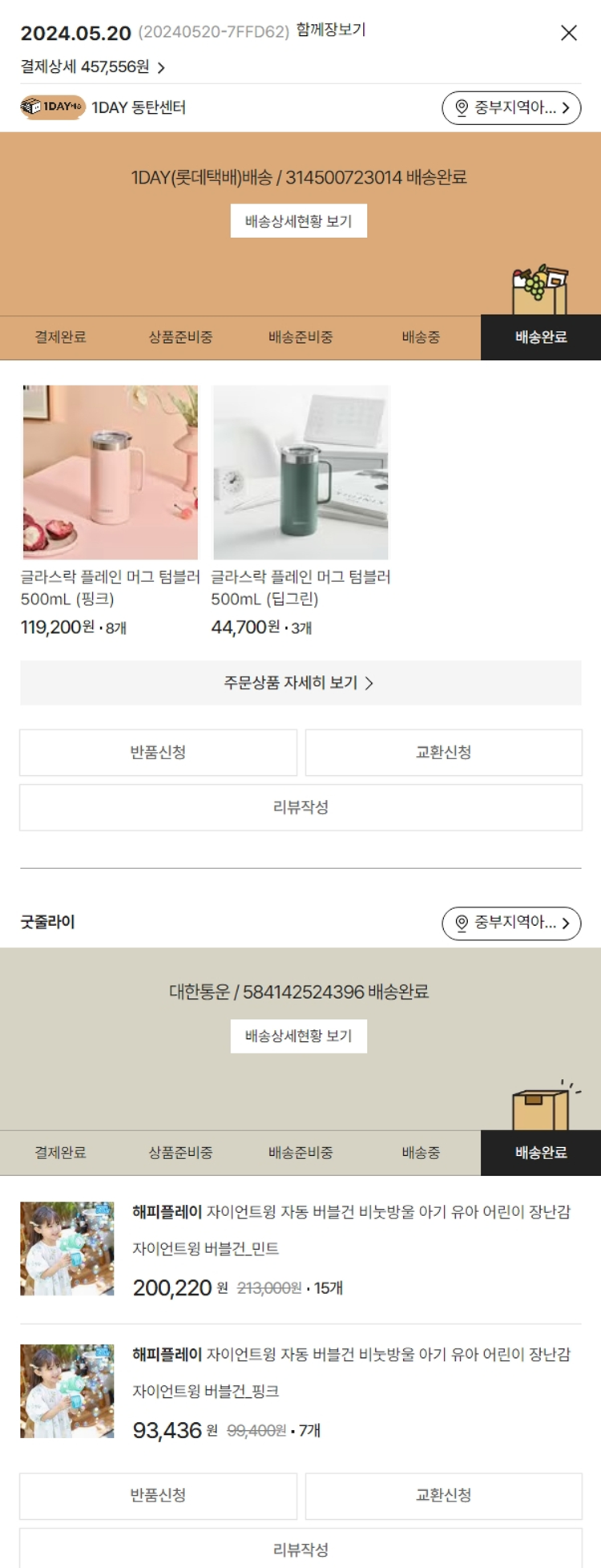The height and width of the screenshot is (1568, 601).
Task: Open 중부지역 location chip beside 굿줄라이
Action: tap(511, 923)
